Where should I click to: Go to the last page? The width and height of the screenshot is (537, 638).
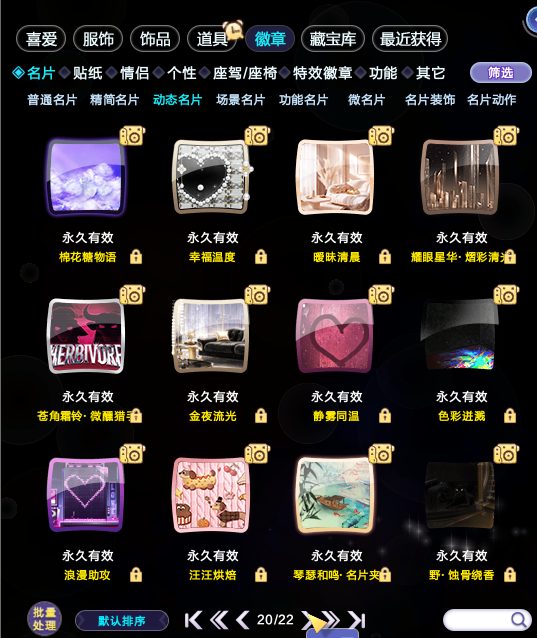(357, 620)
